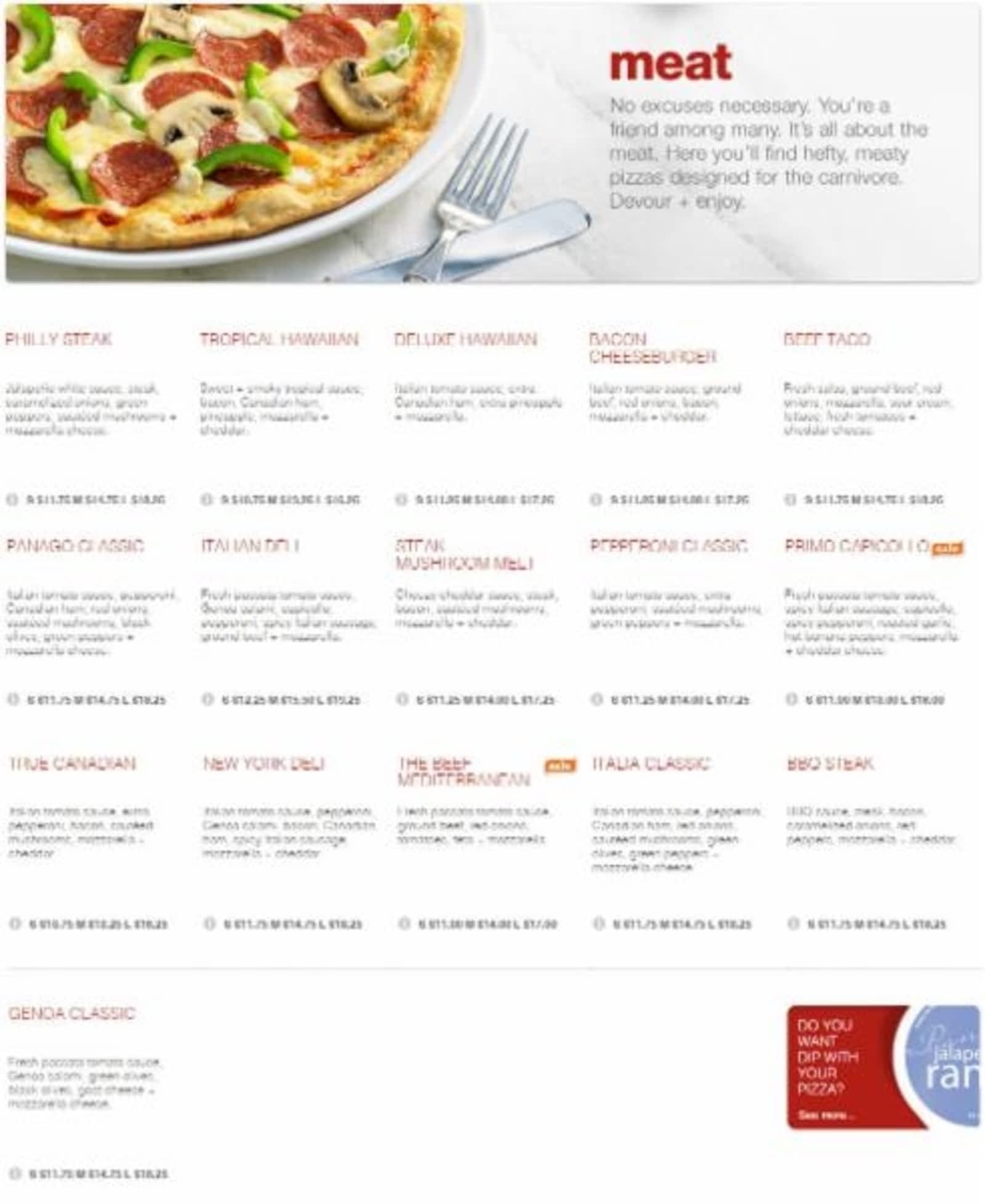Open the Genoa Classic pizza
The width and height of the screenshot is (985, 1204).
tap(71, 1013)
